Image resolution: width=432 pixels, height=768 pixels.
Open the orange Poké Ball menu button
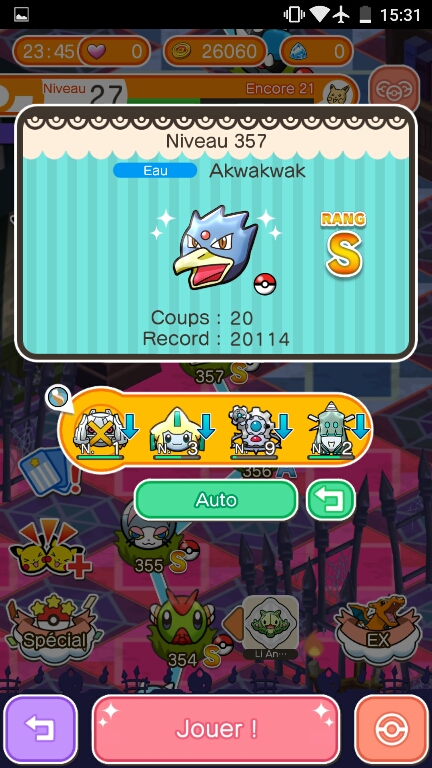tap(391, 728)
